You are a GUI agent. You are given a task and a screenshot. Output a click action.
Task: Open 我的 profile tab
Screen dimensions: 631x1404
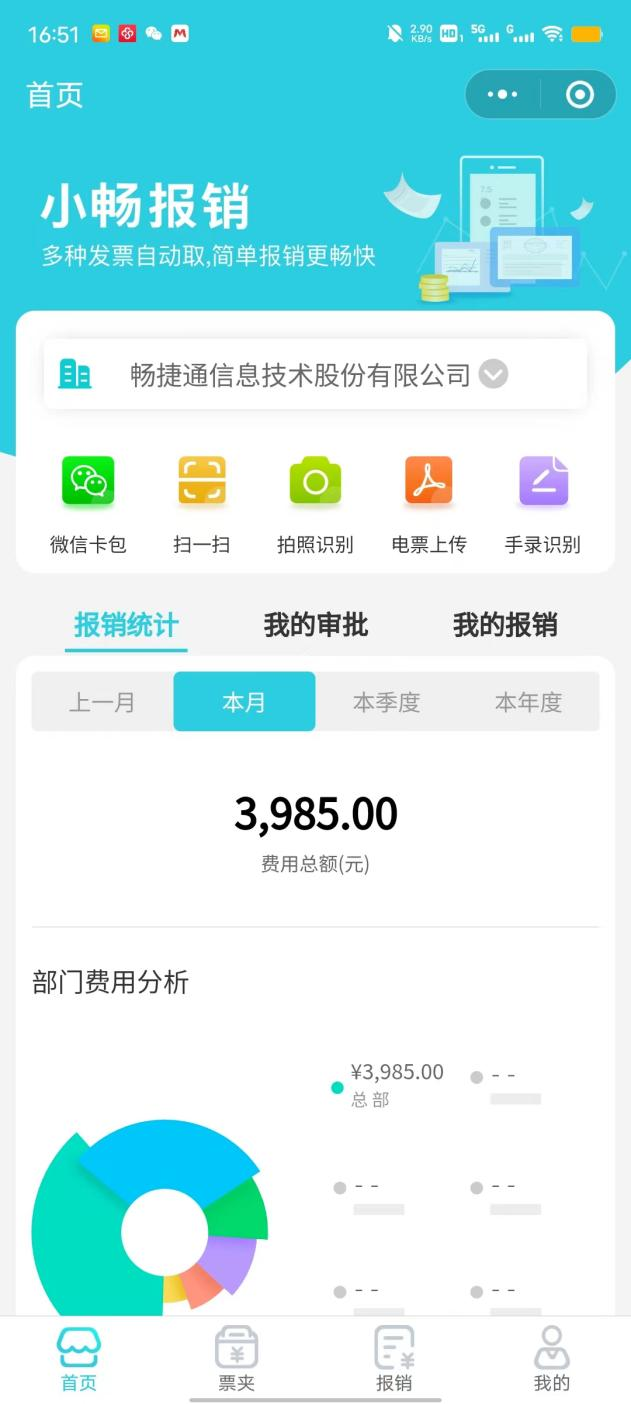(551, 1360)
